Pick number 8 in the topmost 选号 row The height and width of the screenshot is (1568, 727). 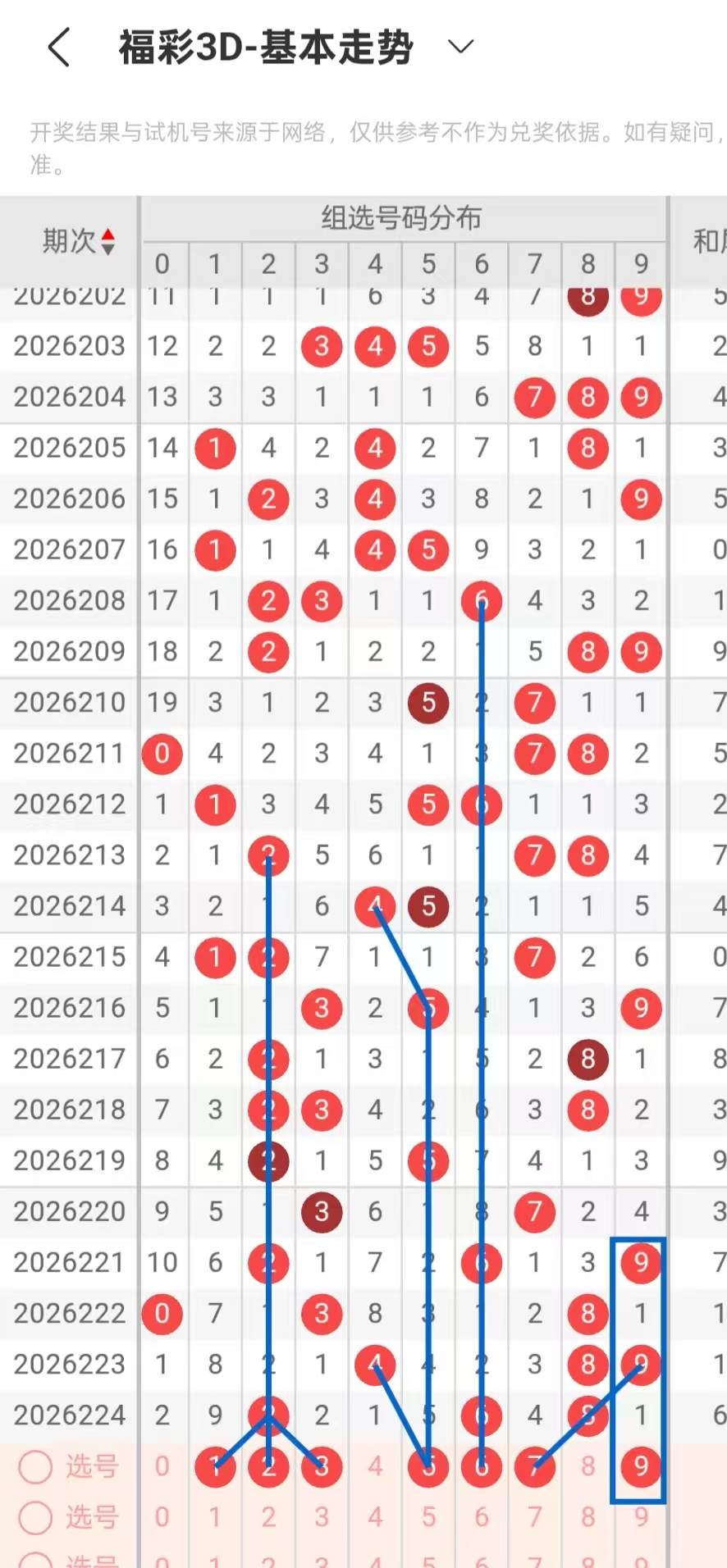point(588,1466)
